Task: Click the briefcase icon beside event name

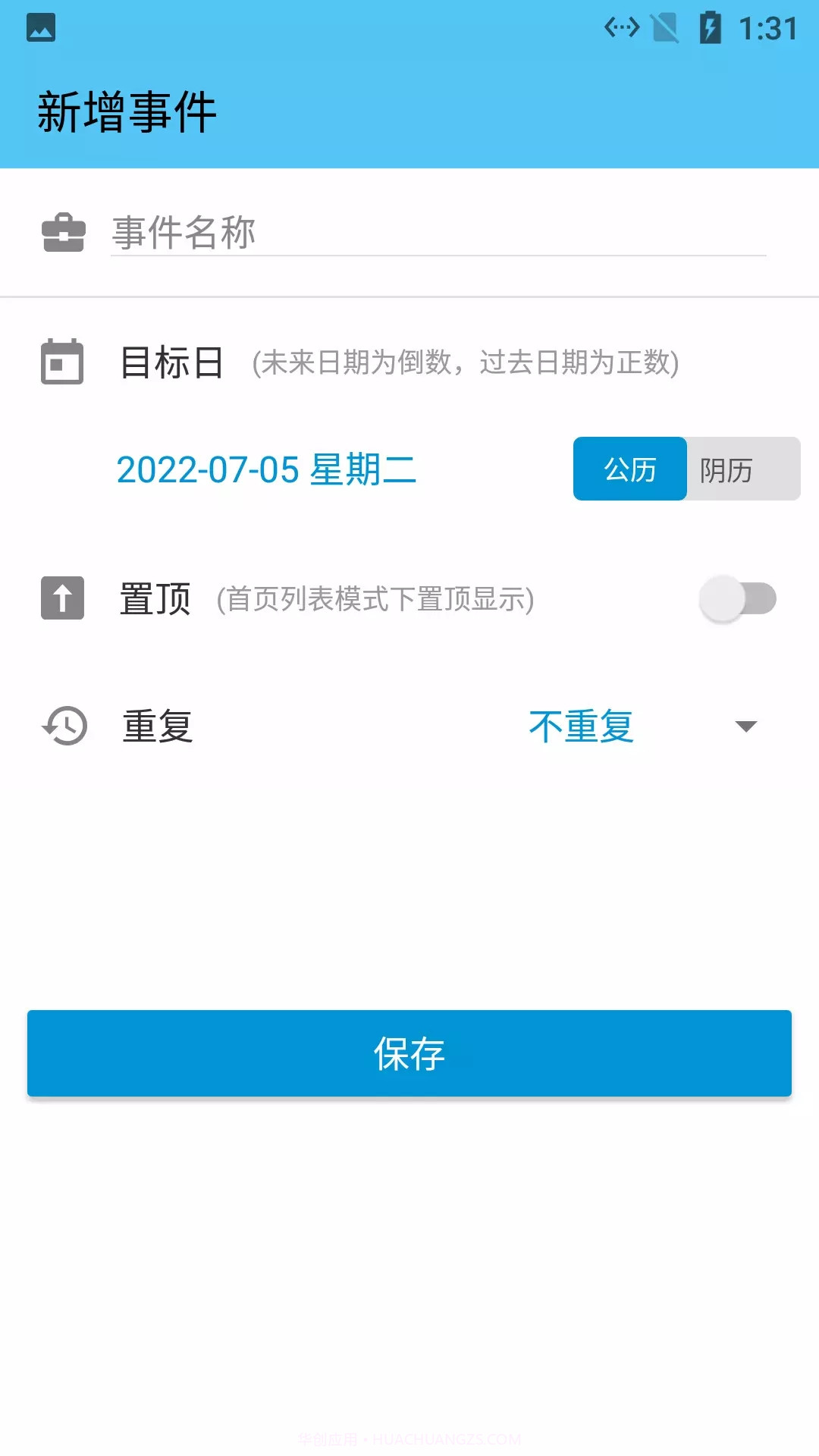Action: (64, 233)
